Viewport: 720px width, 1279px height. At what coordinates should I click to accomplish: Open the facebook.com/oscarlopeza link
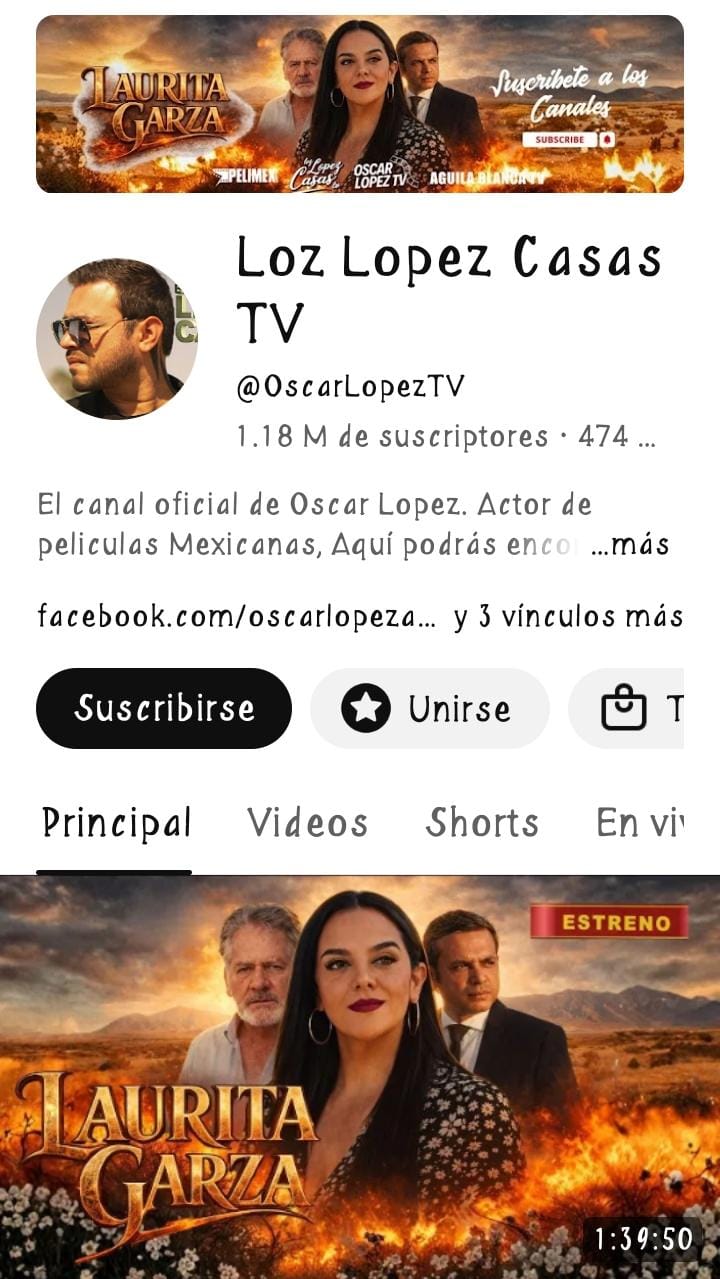[236, 616]
